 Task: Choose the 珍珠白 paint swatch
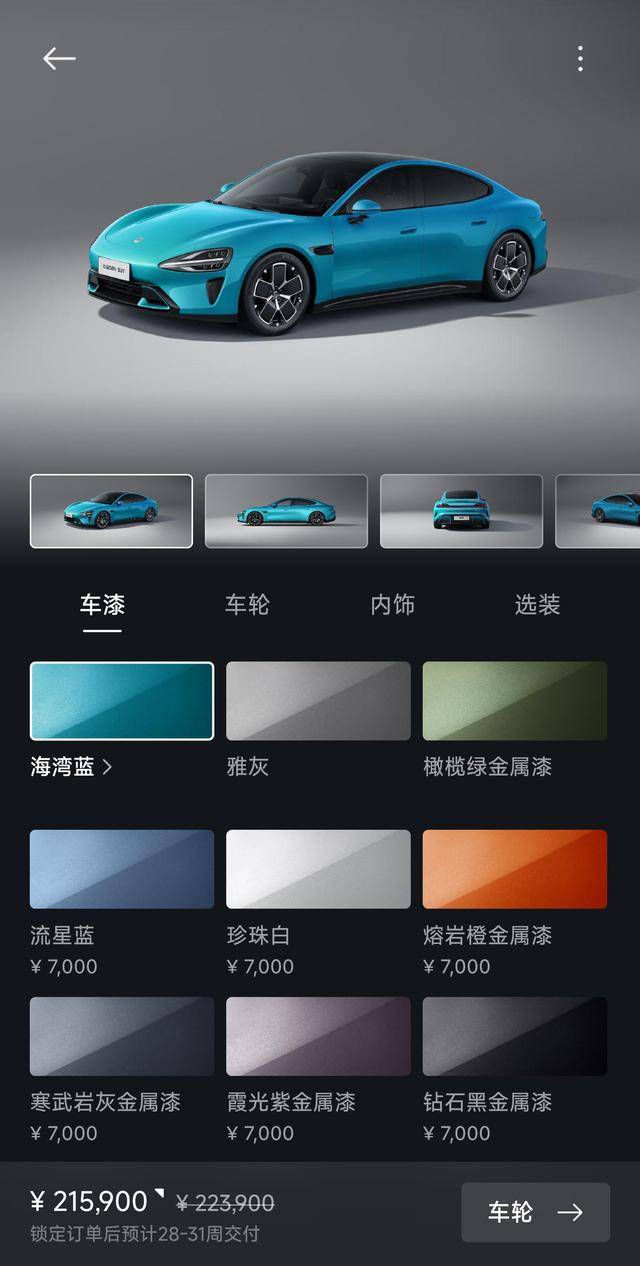pos(318,869)
